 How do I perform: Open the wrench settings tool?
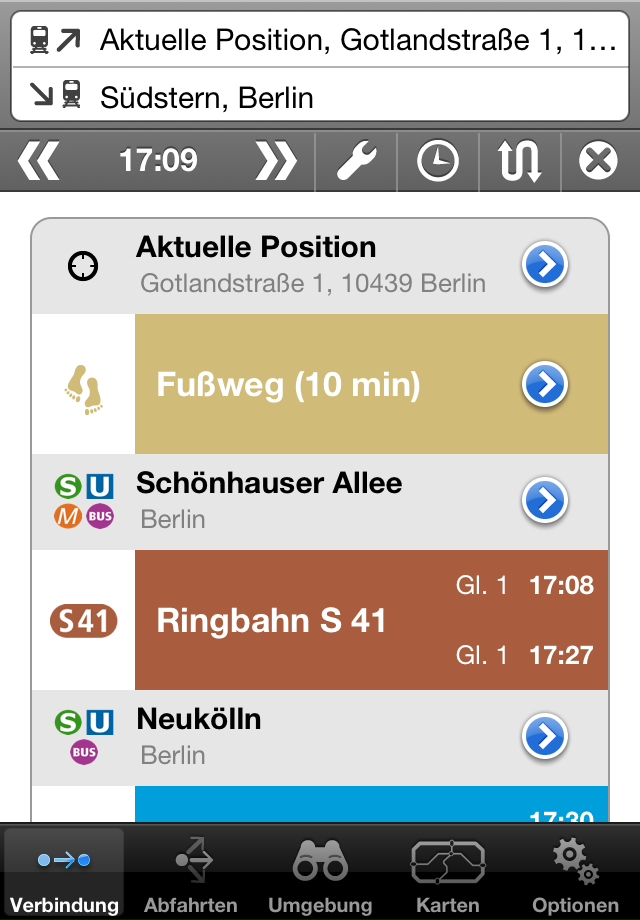click(356, 160)
